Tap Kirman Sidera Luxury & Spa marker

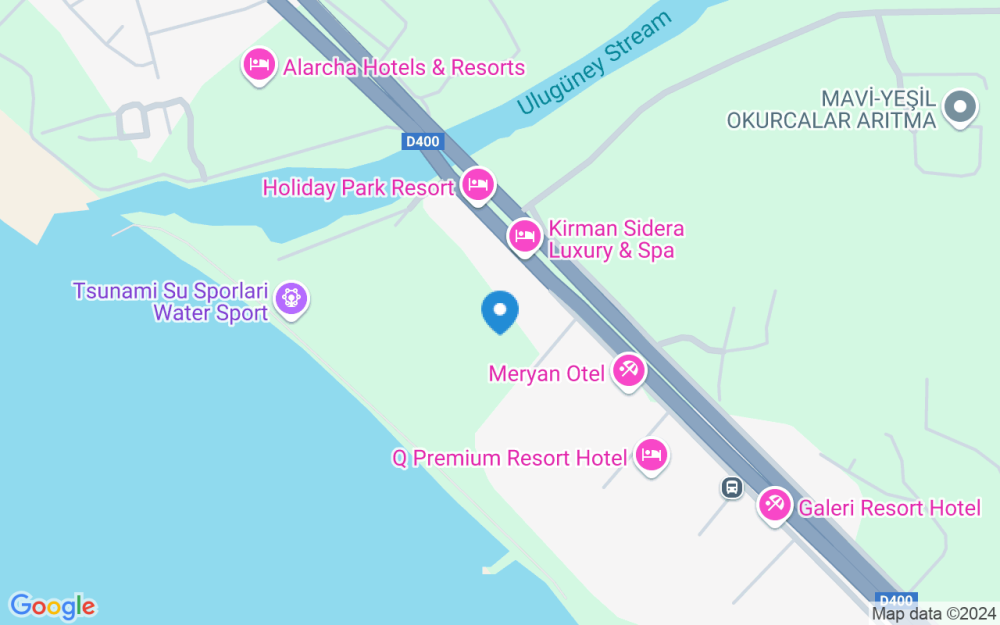pos(525,237)
